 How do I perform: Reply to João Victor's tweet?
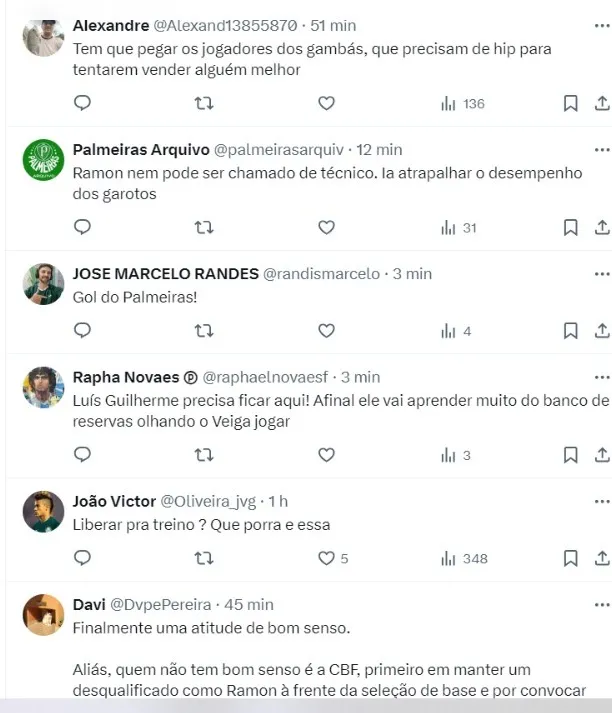pos(83,558)
